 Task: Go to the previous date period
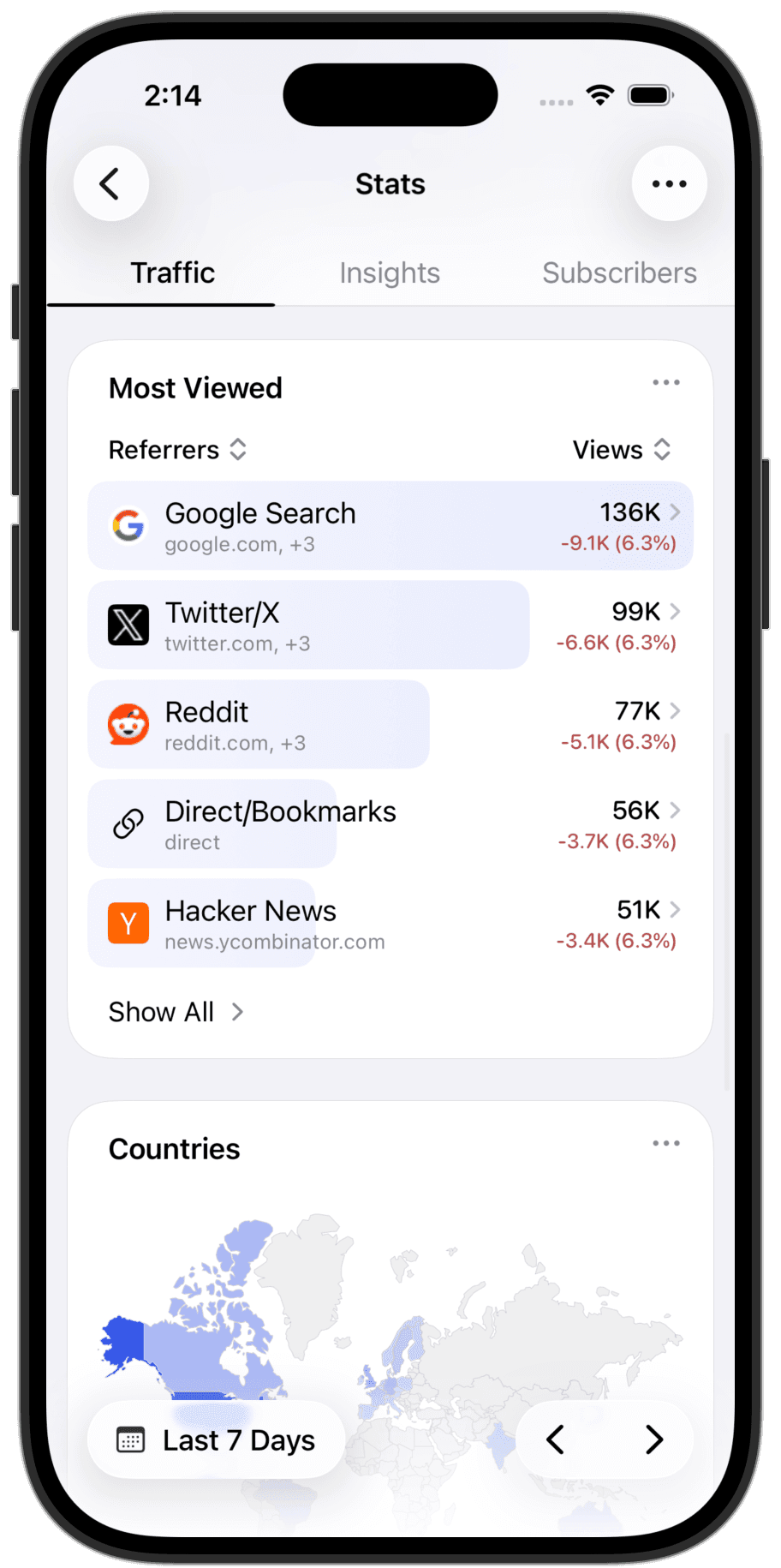pyautogui.click(x=556, y=1440)
